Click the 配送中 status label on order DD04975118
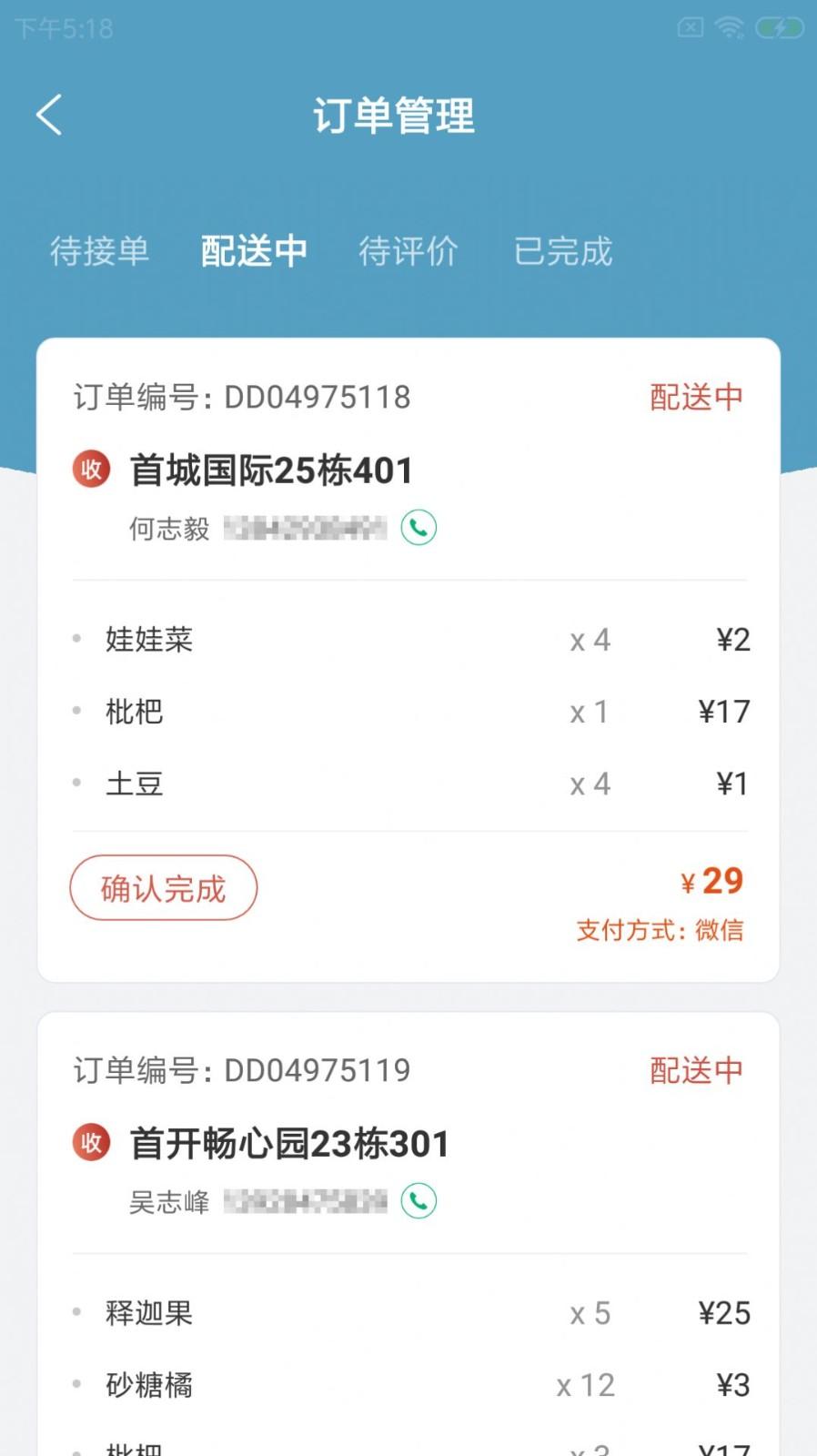Viewport: 817px width, 1456px height. (x=696, y=396)
